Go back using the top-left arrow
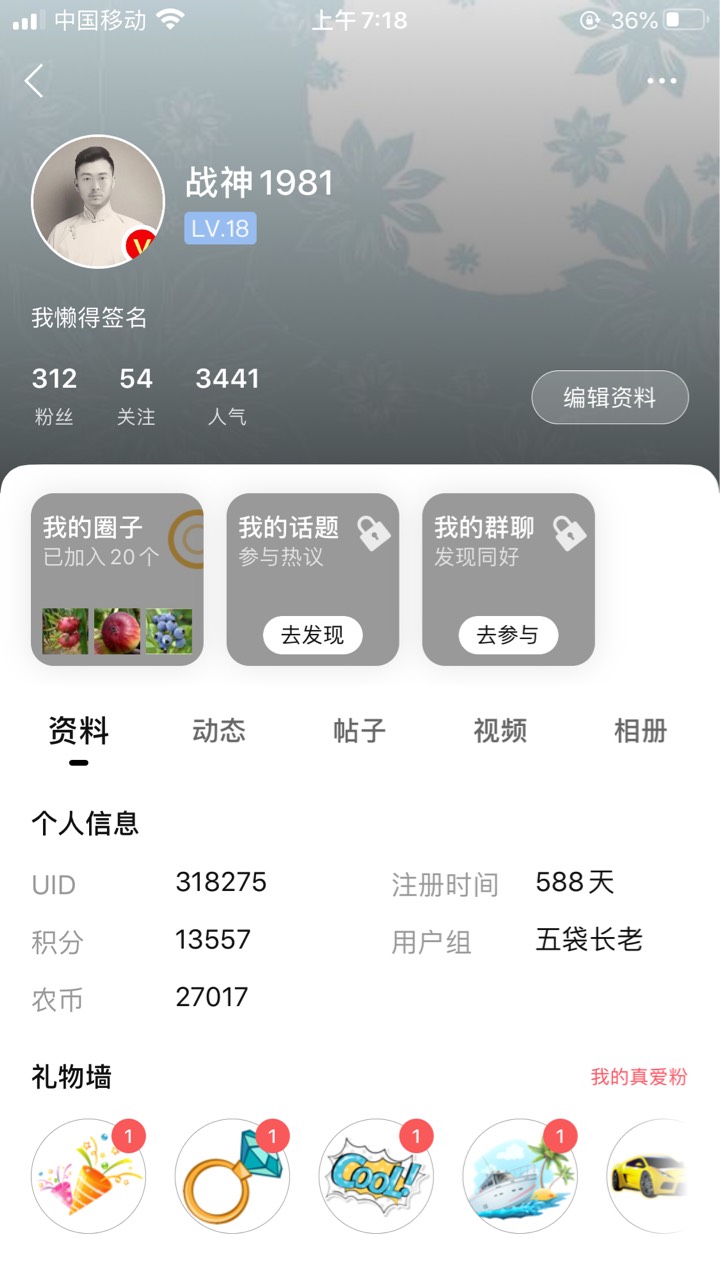Screen dimensions: 720x1280 [x=35, y=81]
